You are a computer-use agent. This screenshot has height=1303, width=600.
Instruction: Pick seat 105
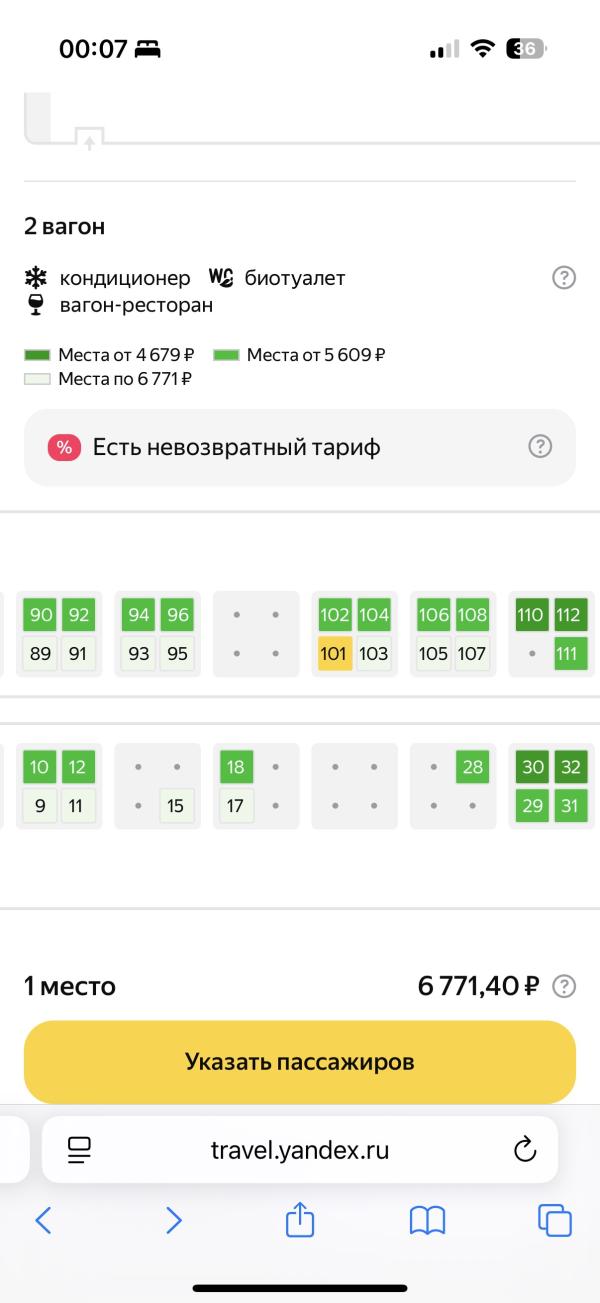click(433, 654)
